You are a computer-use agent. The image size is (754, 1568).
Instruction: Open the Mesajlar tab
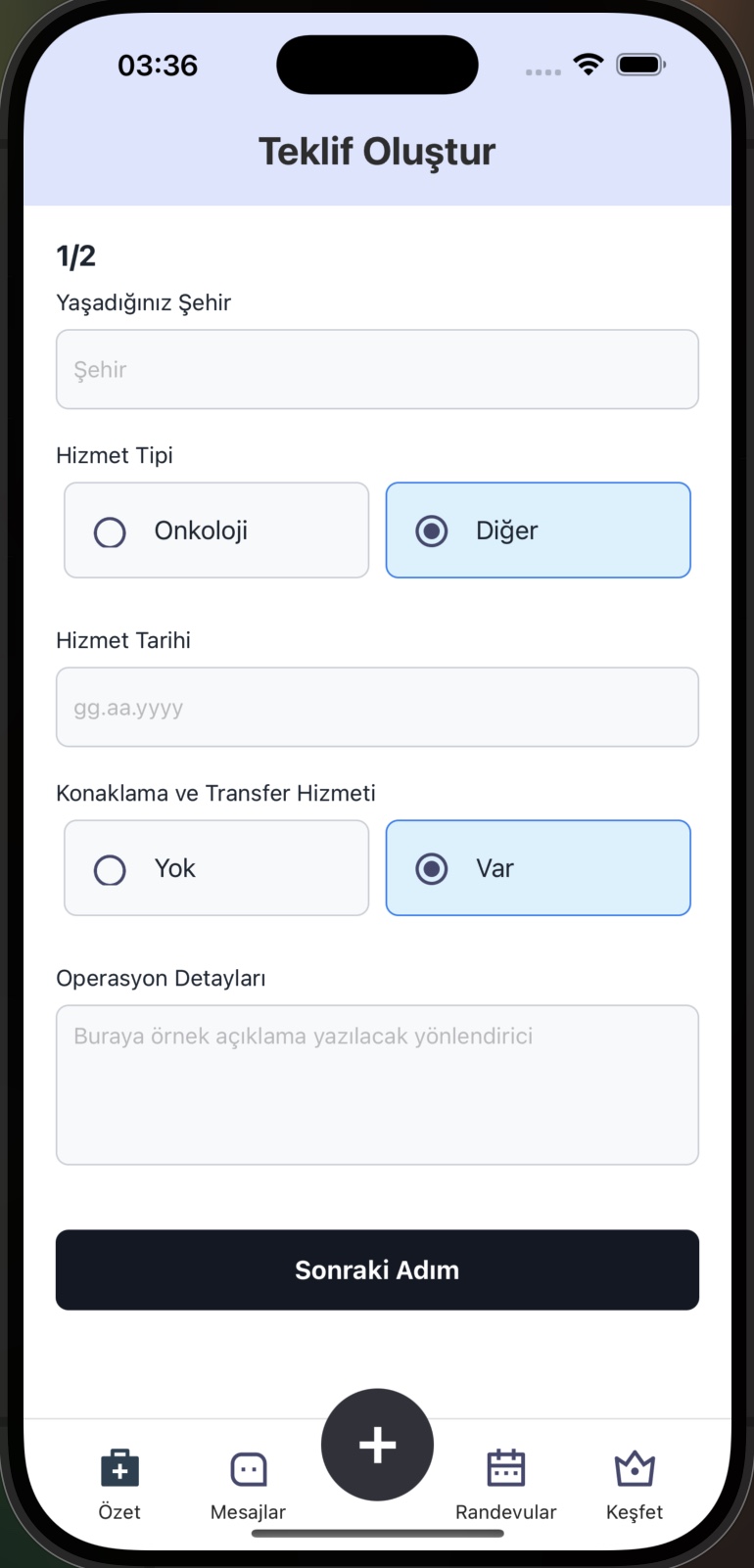(248, 1483)
